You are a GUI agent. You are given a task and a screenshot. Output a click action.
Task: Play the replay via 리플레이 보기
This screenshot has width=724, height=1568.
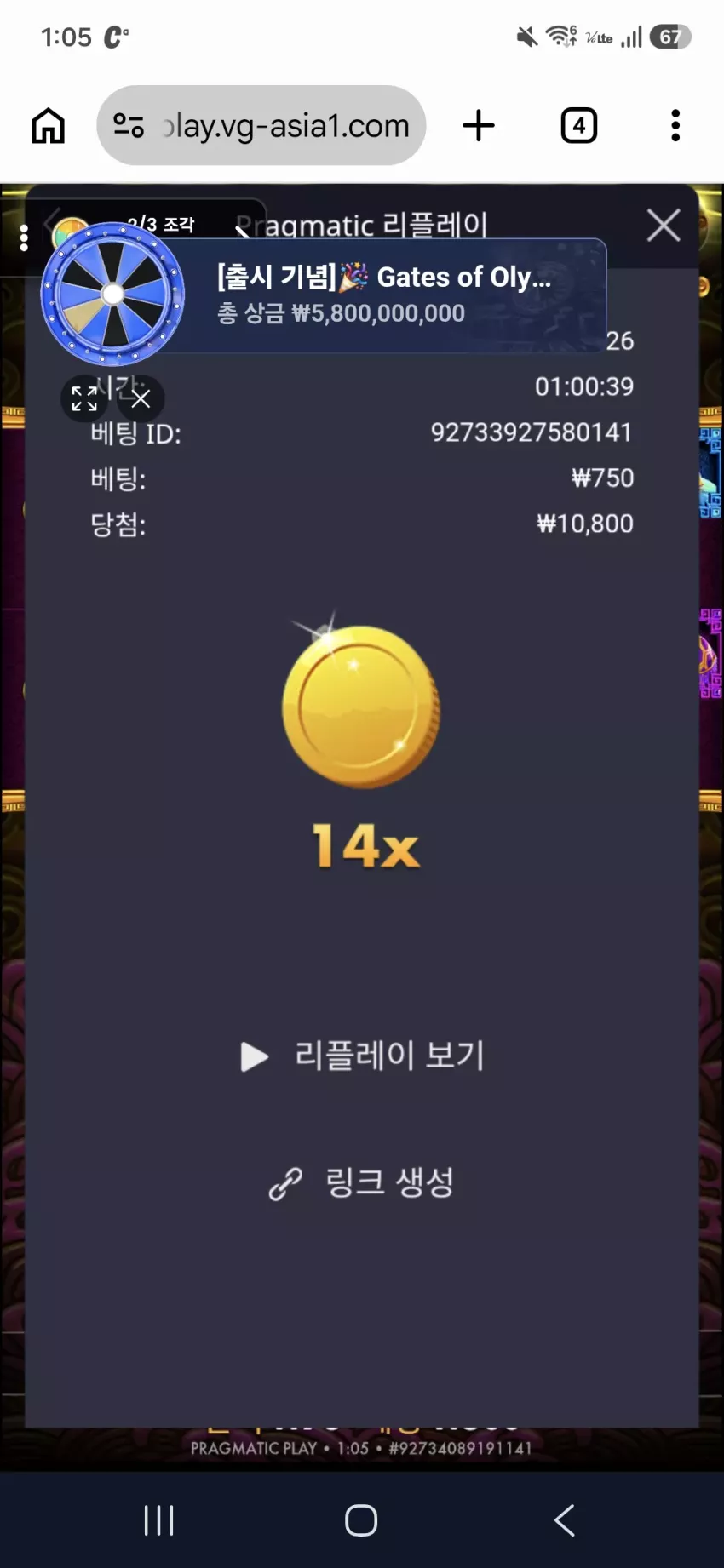point(362,1056)
